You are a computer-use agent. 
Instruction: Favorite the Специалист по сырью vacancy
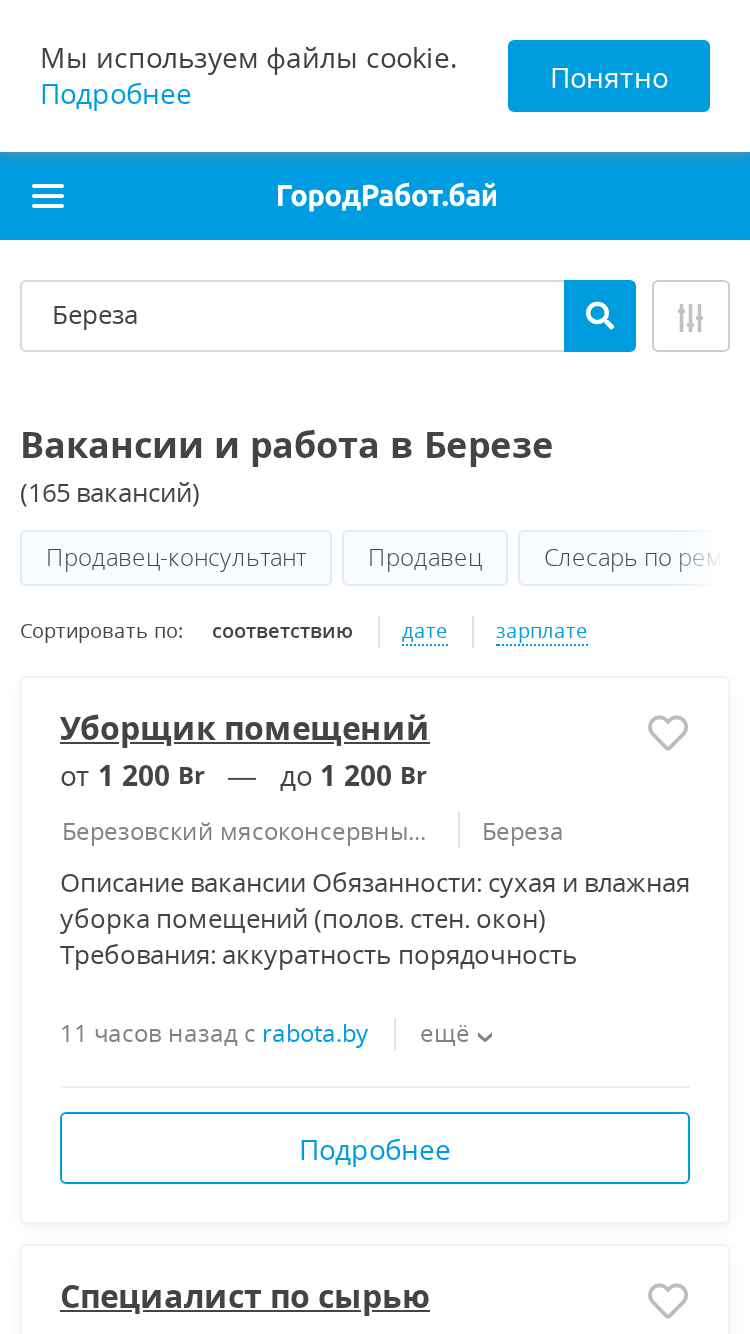click(x=668, y=1301)
